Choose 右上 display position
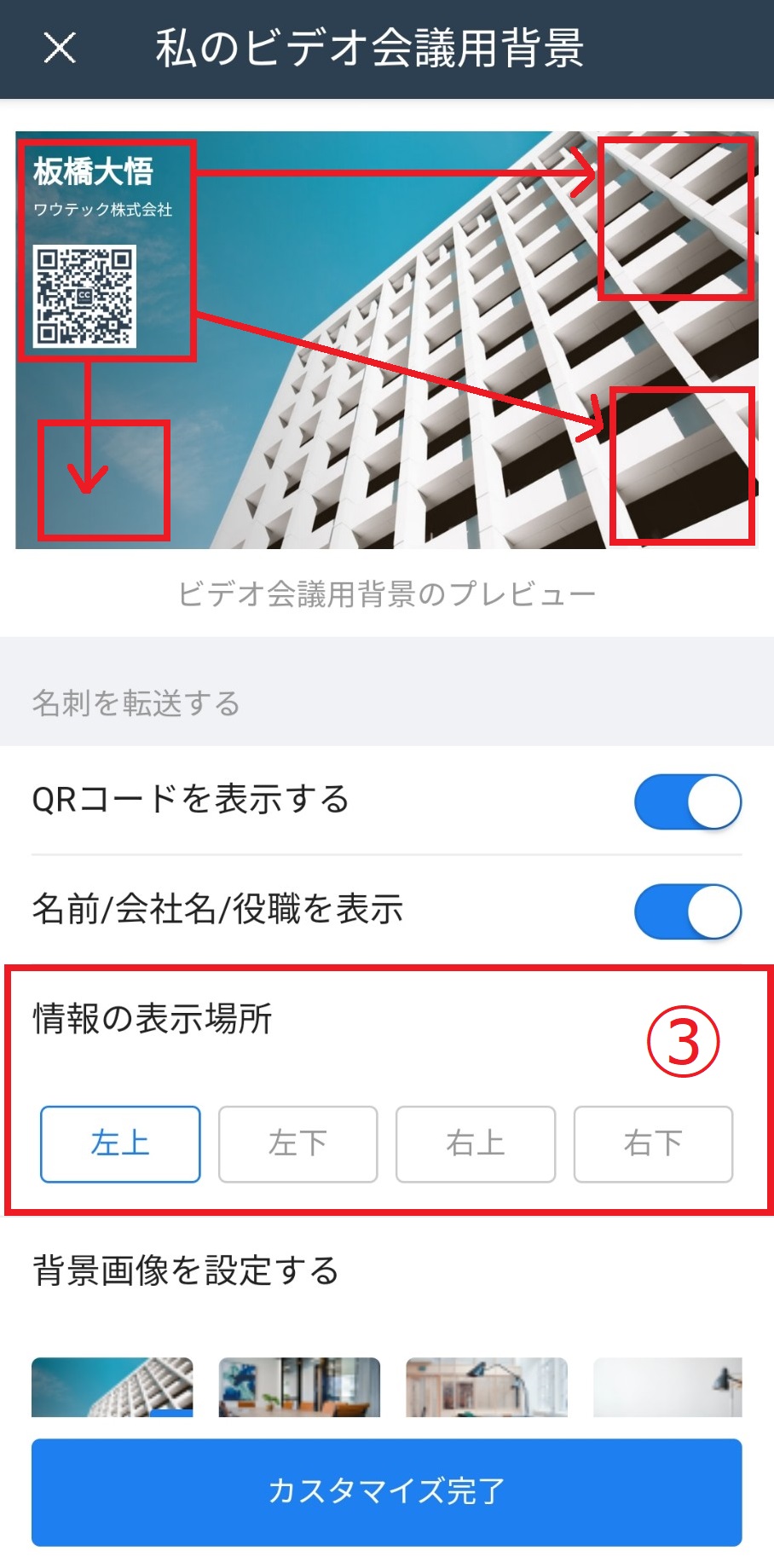 pos(476,1144)
